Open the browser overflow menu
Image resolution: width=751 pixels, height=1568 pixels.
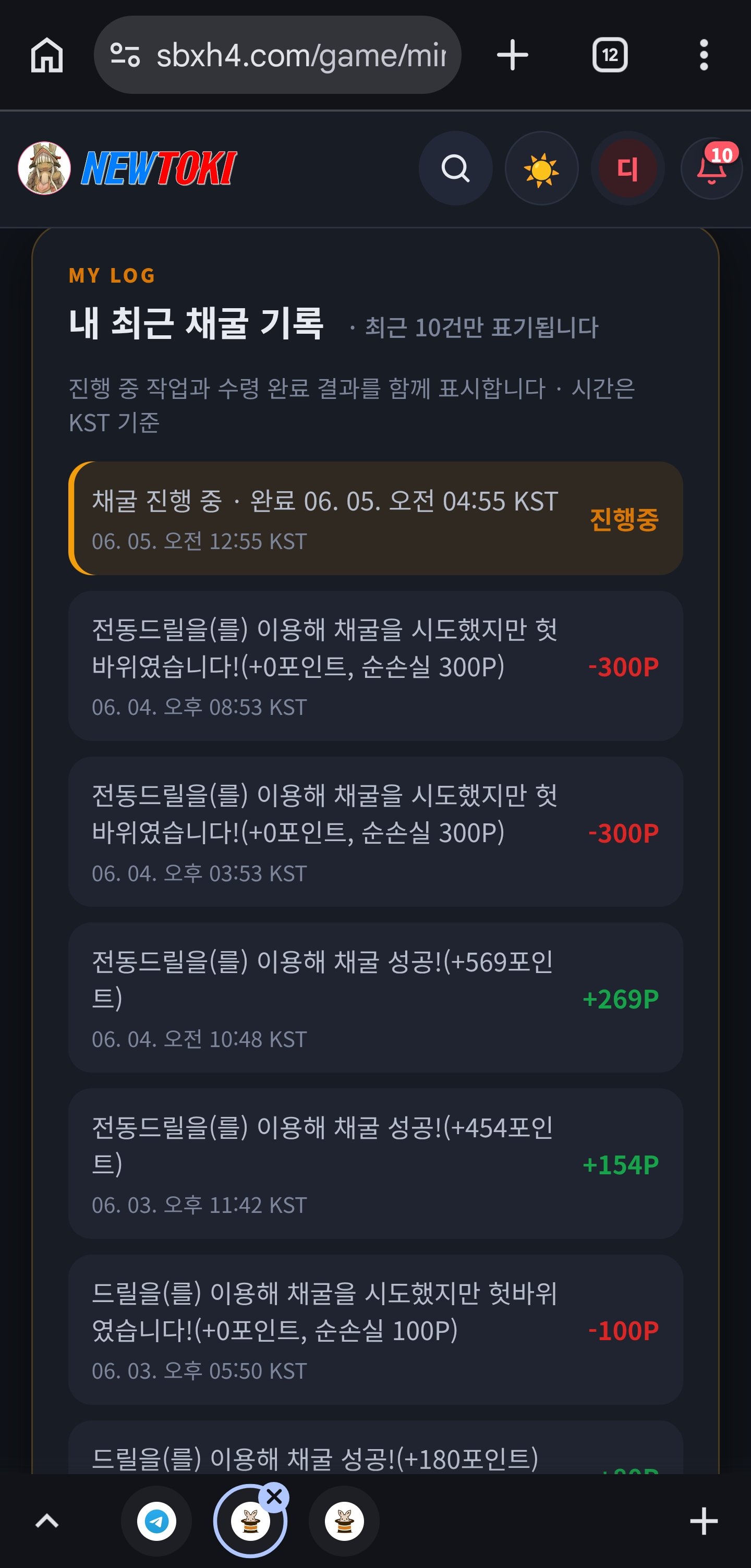point(704,55)
